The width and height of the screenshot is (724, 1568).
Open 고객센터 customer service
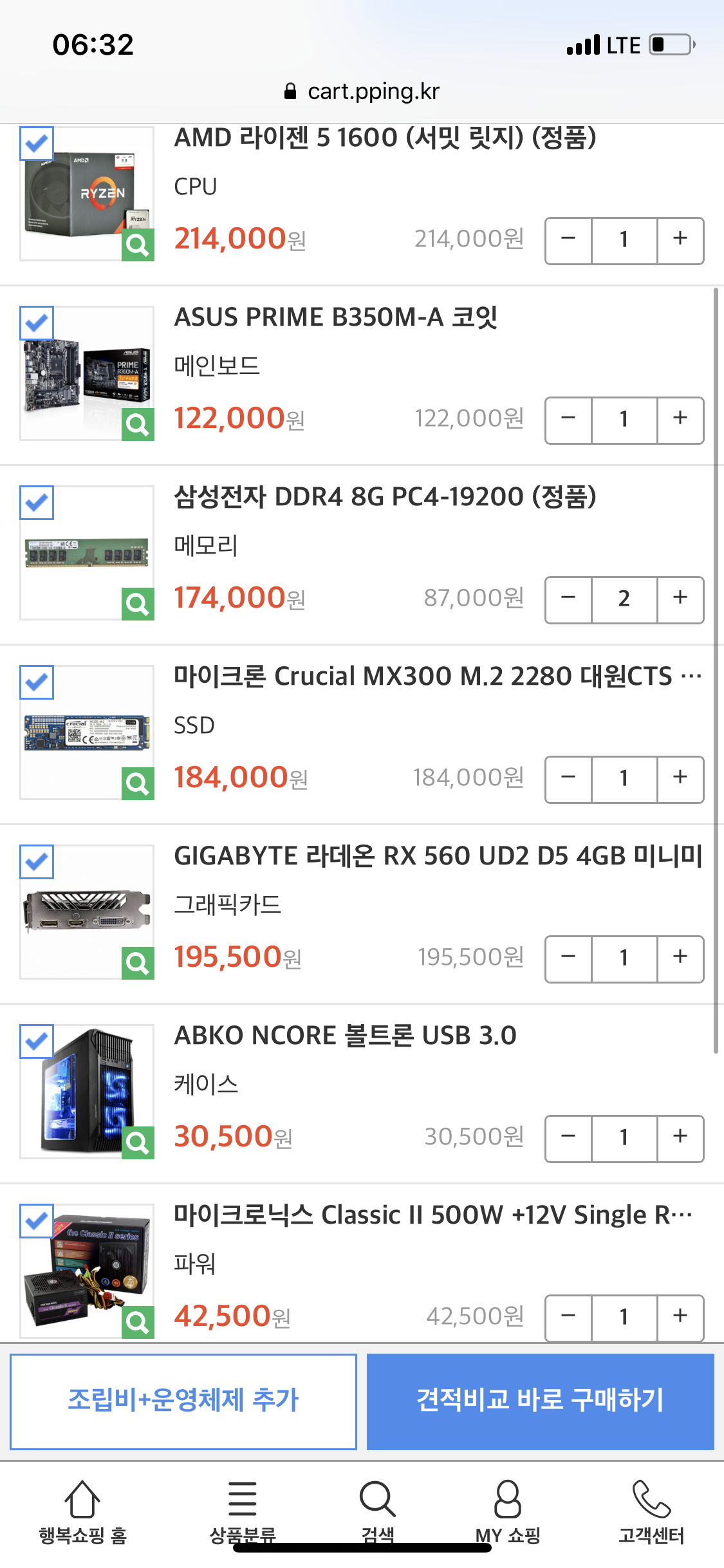click(x=651, y=1511)
